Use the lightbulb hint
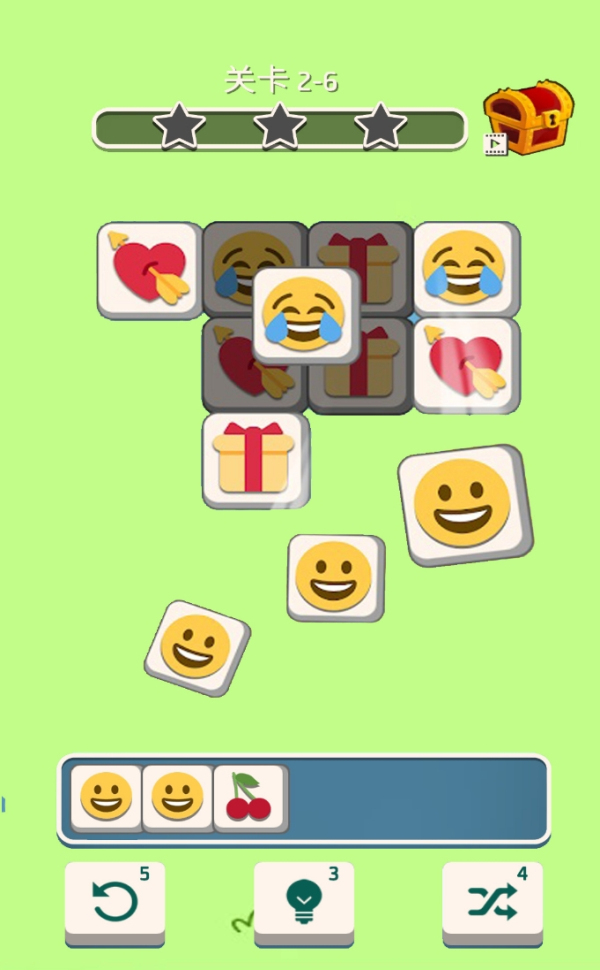600x970 pixels. [303, 903]
